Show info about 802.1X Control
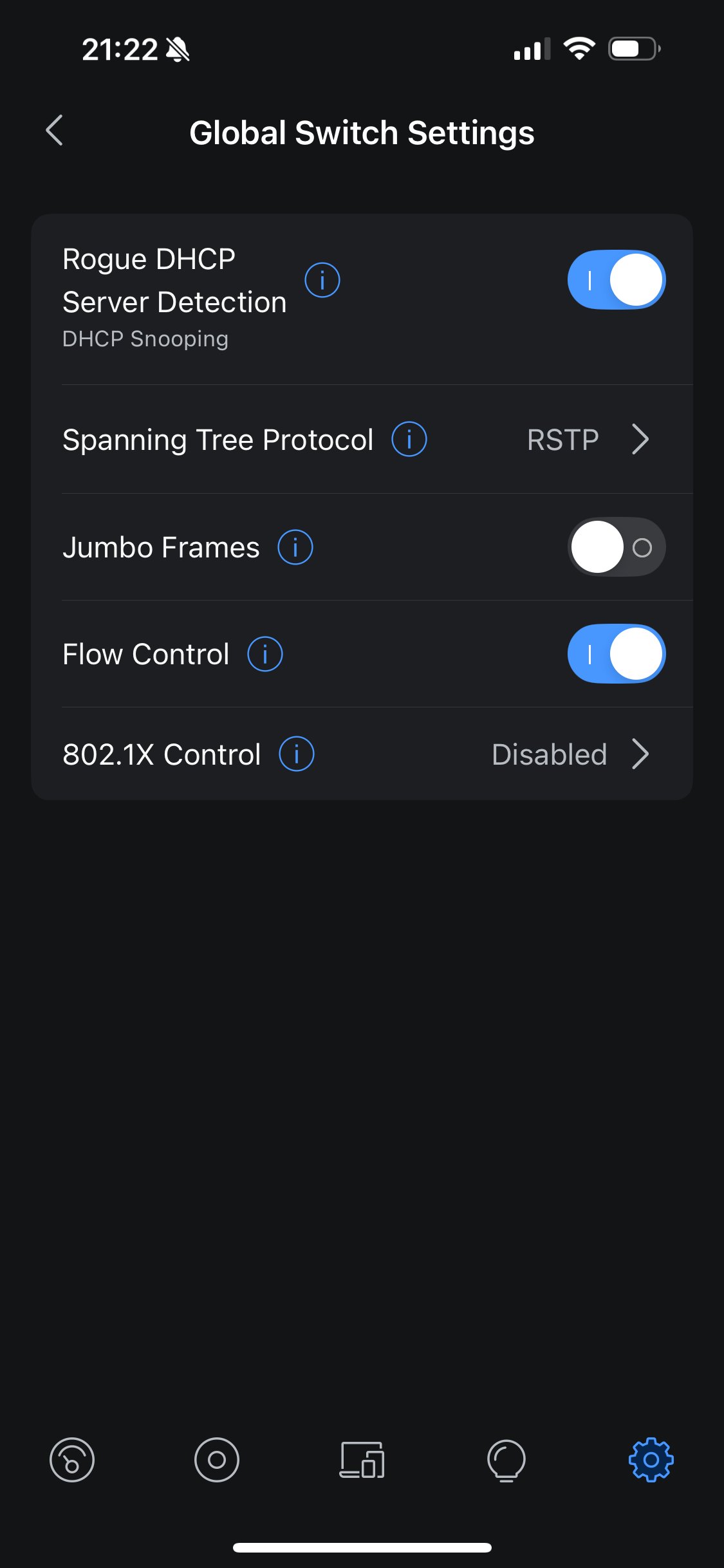The image size is (724, 1568). pos(296,754)
